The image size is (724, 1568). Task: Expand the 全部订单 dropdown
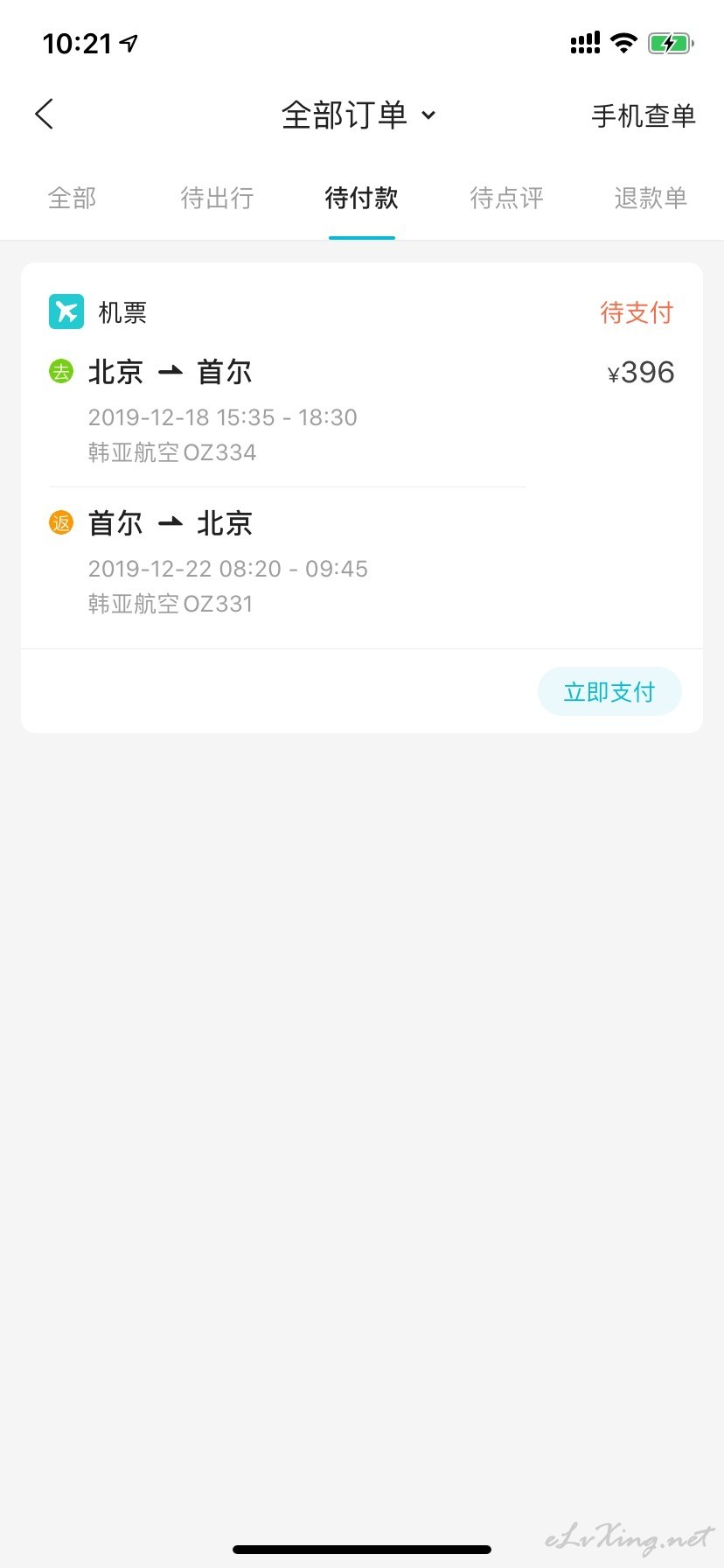pos(359,115)
